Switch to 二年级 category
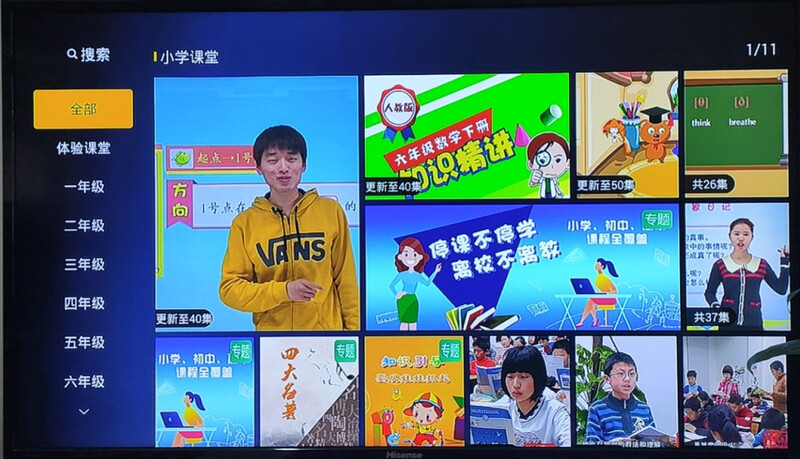Viewport: 800px width, 459px height. 83,226
